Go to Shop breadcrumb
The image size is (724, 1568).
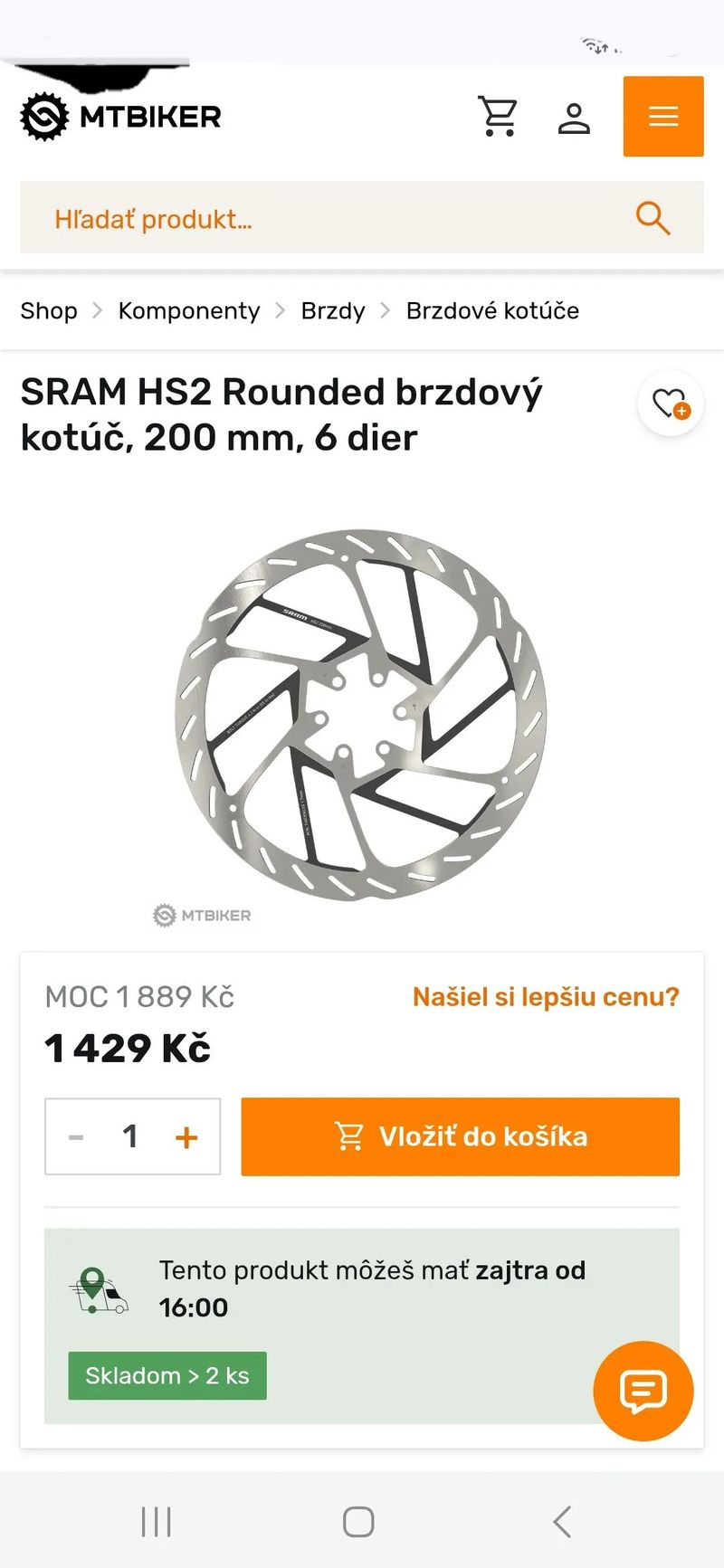tap(49, 310)
